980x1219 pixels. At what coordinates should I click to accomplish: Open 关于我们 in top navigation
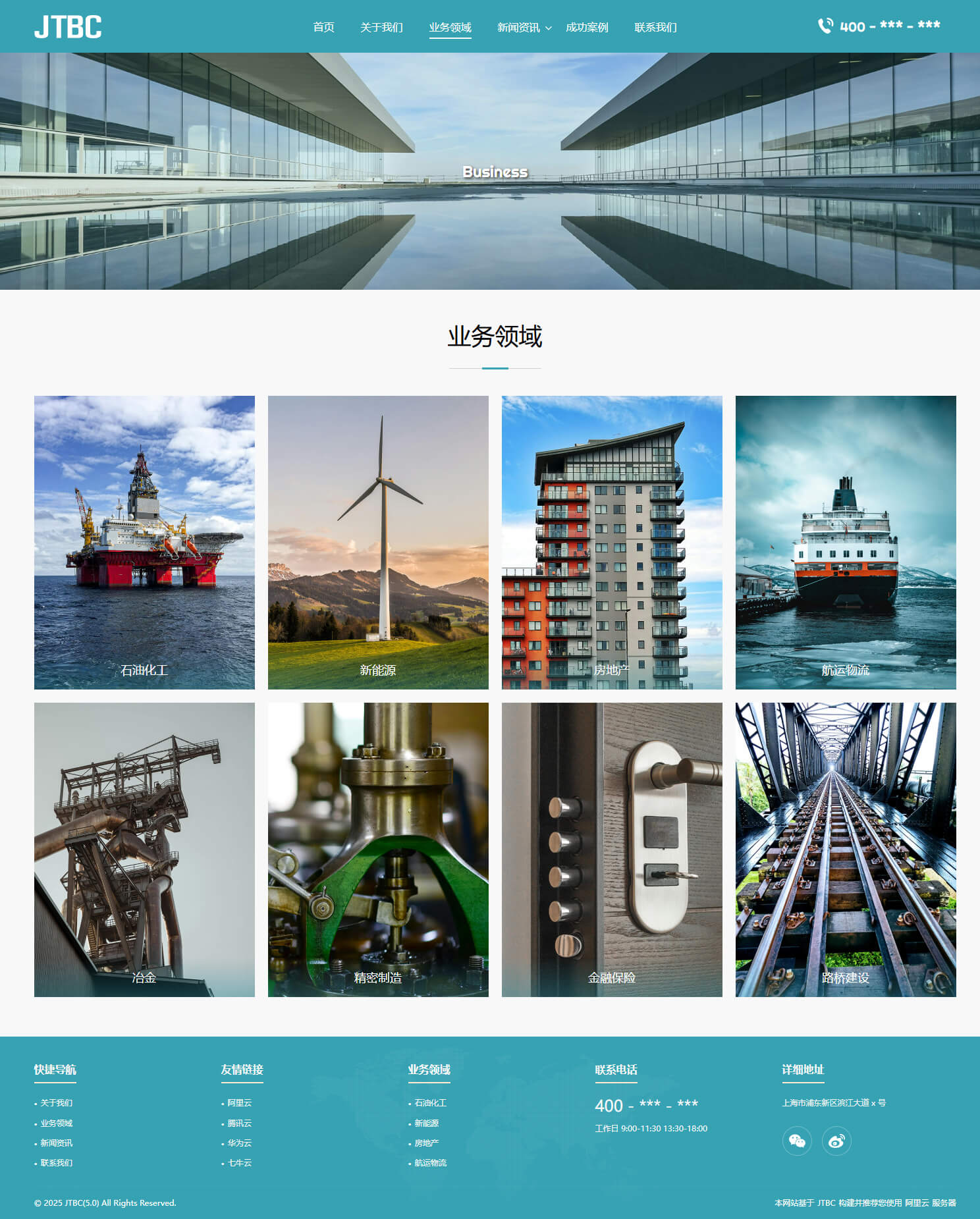pos(381,27)
